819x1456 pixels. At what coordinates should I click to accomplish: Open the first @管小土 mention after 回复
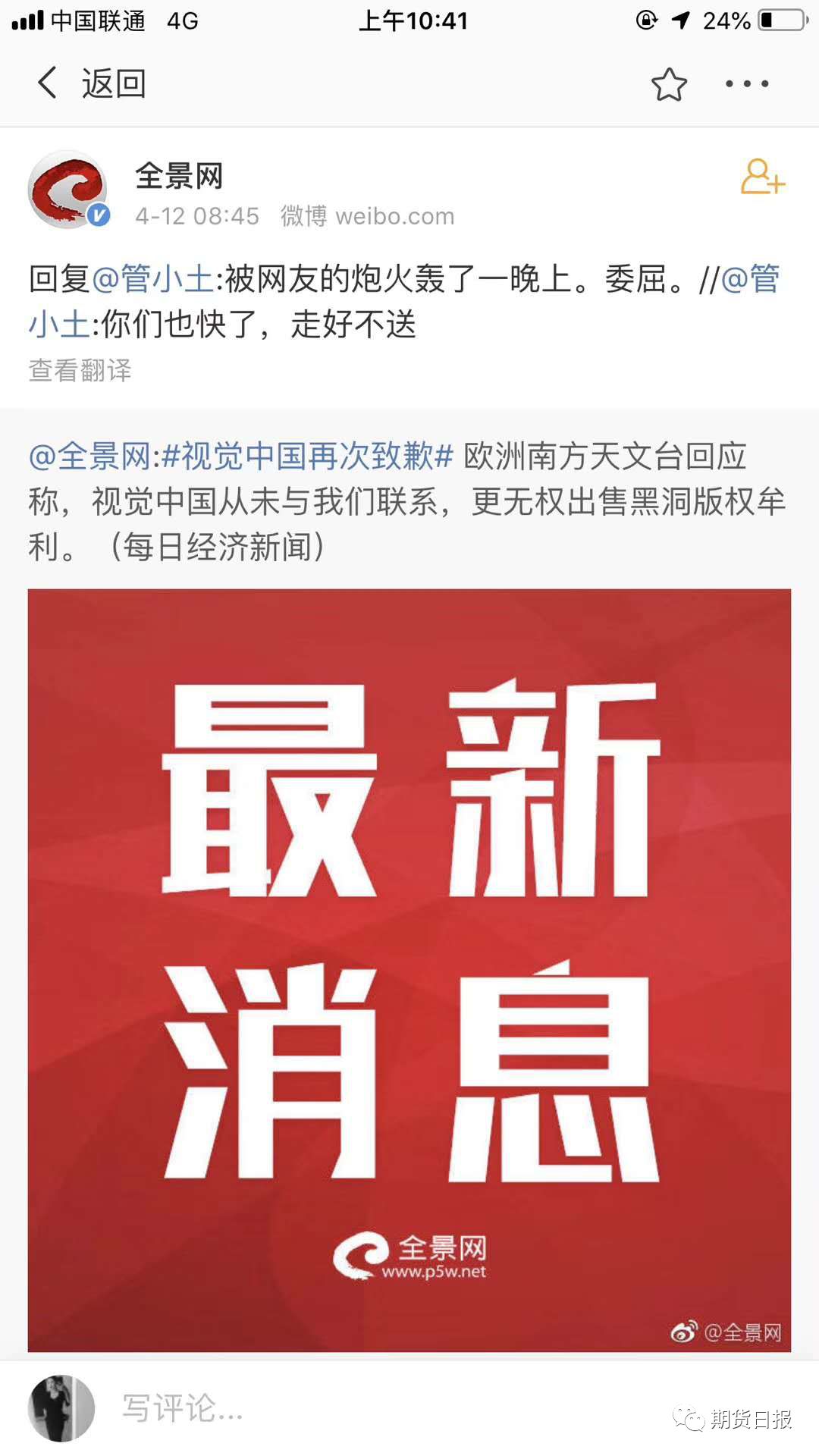152,279
